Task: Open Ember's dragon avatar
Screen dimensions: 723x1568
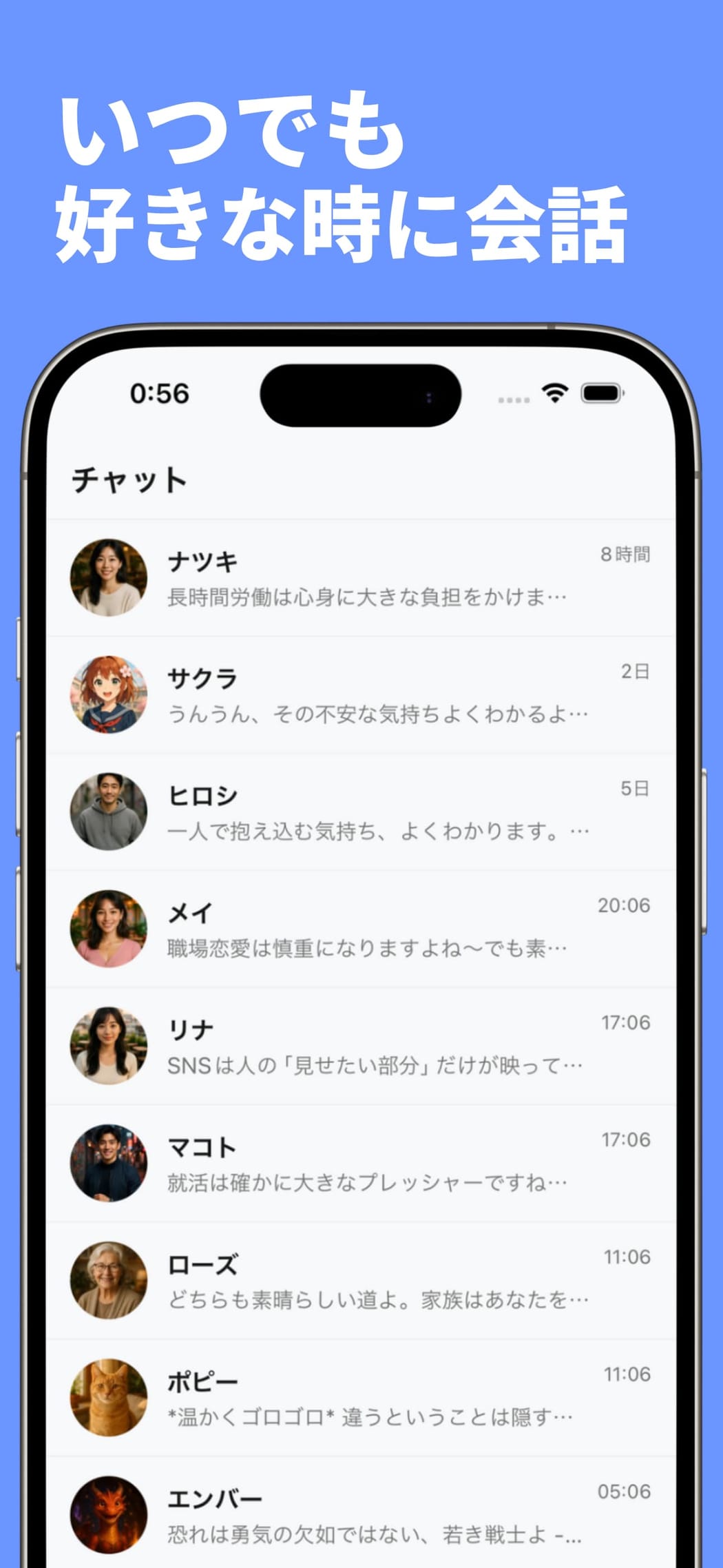Action: click(109, 1514)
